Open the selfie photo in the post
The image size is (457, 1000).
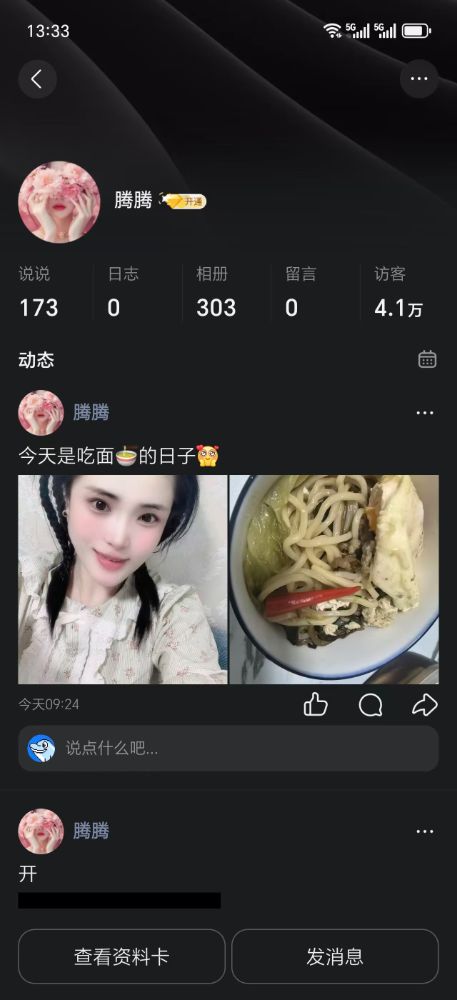(x=122, y=579)
